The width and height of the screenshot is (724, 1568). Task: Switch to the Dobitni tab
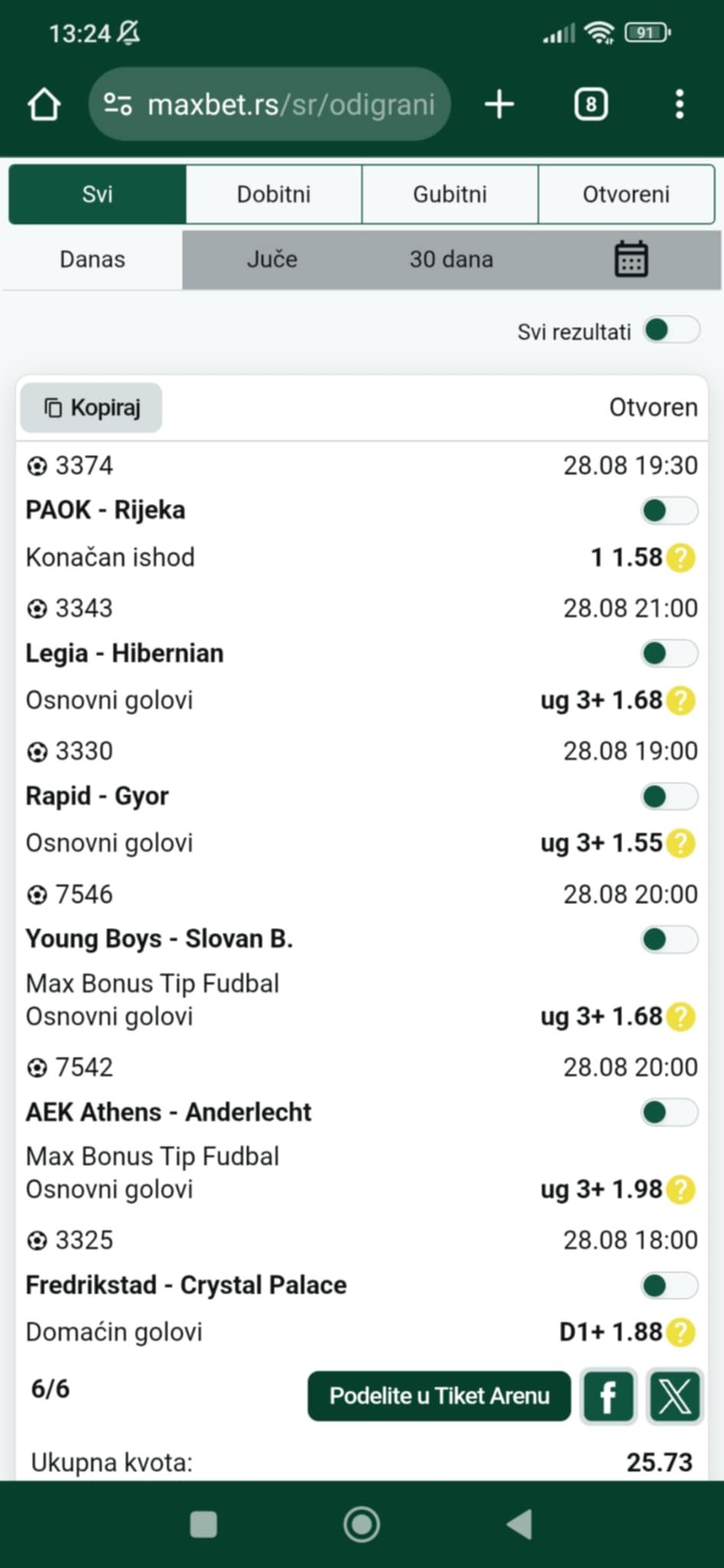pos(274,194)
